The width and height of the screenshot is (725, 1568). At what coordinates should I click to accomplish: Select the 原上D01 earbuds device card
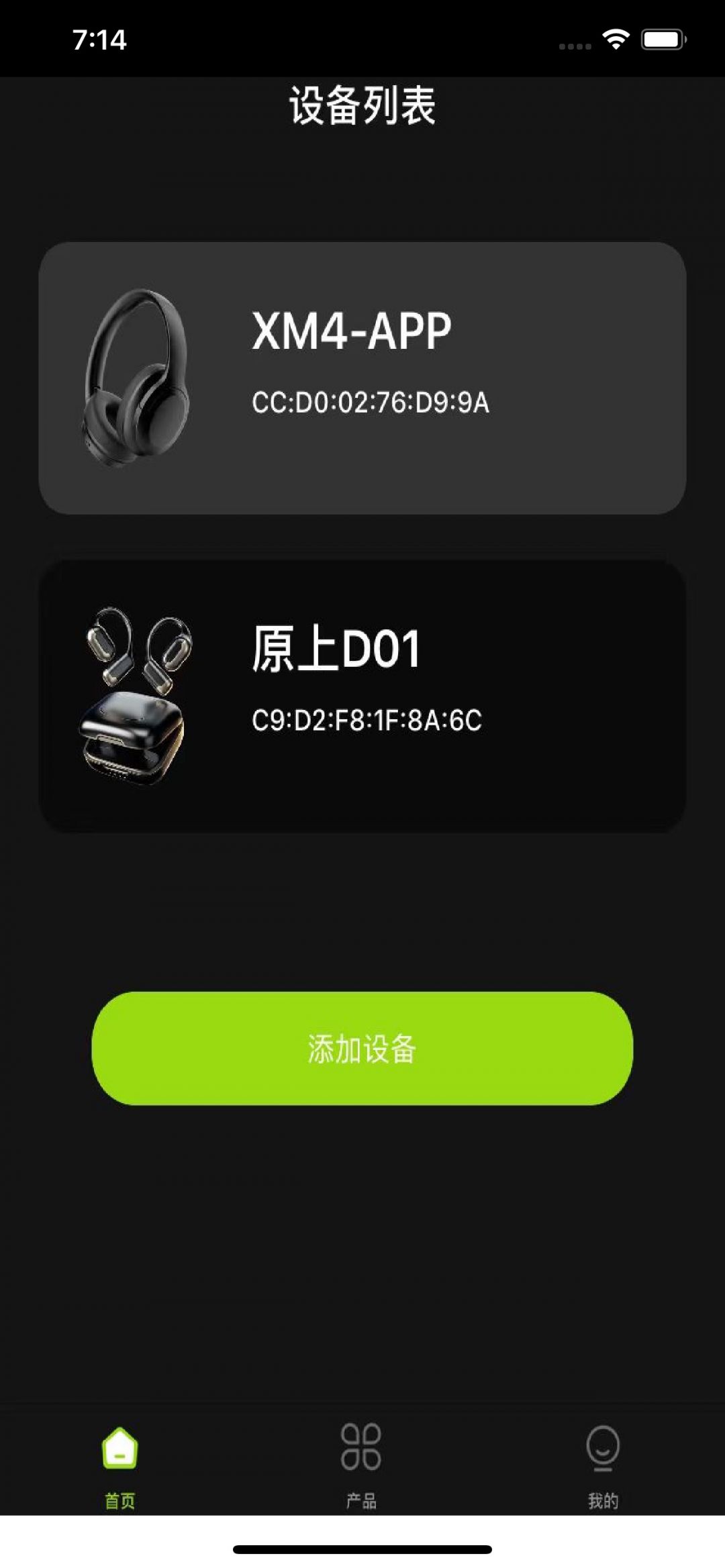coord(362,696)
